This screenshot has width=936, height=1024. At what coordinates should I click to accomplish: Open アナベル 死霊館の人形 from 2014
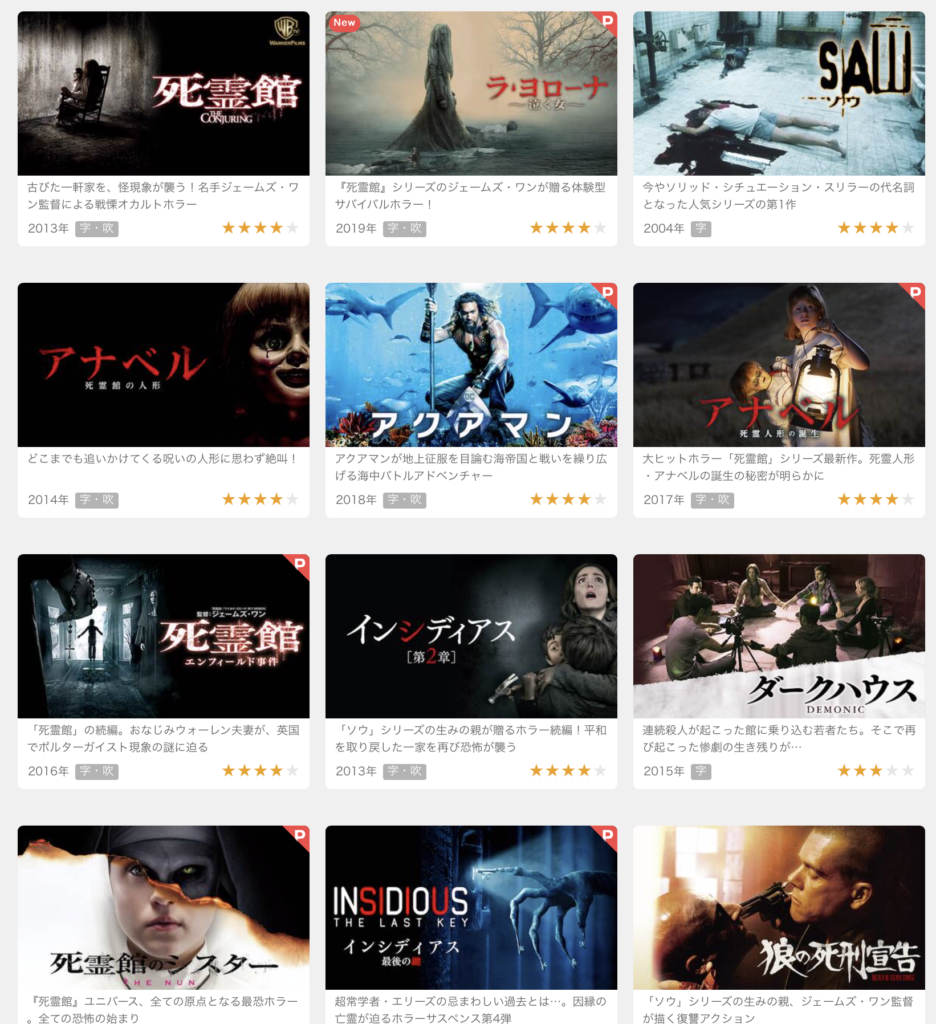(x=163, y=365)
